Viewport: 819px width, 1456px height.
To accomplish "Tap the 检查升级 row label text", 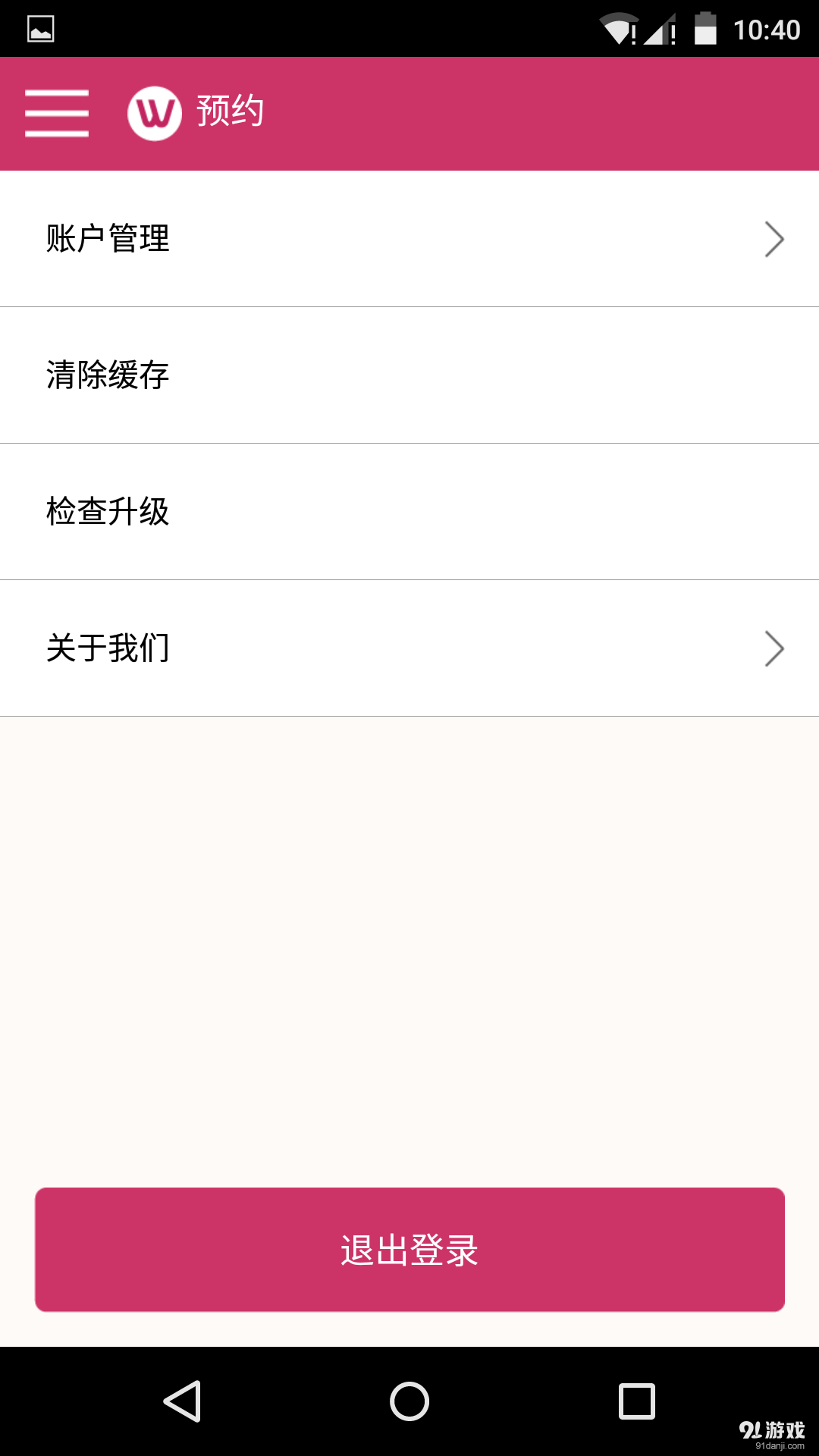I will tap(108, 512).
